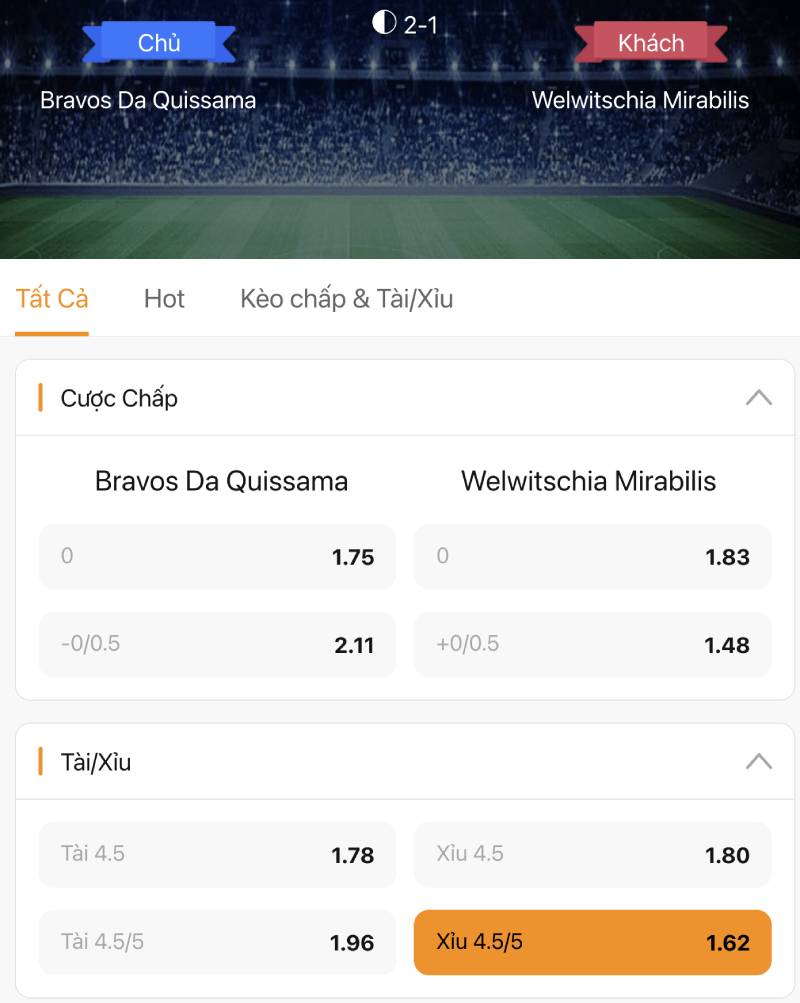Switch to Kèo chấp & Tài/Xỉu tab
Image resolution: width=800 pixels, height=1003 pixels.
click(x=346, y=298)
